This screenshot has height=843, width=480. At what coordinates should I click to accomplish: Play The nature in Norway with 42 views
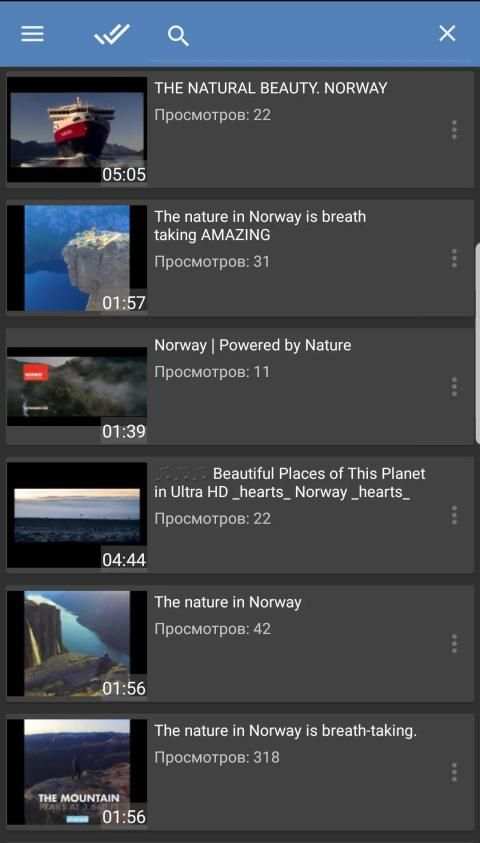pos(240,644)
